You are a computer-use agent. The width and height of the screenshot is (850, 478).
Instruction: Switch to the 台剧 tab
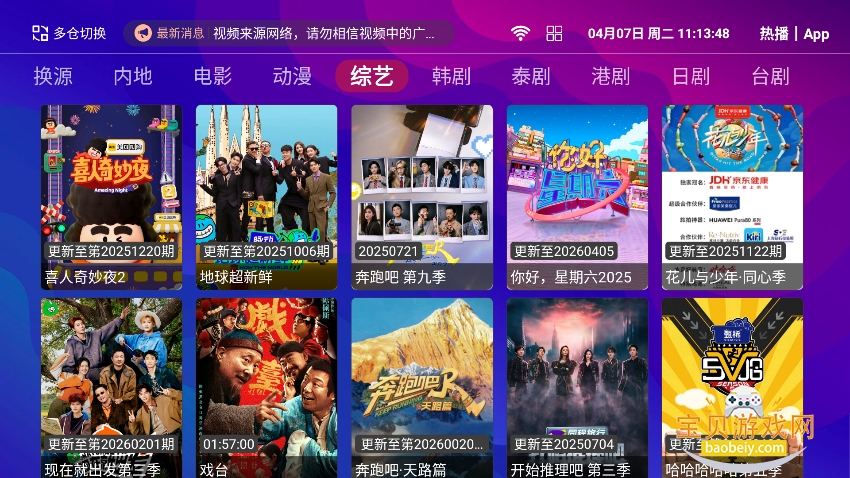point(770,76)
